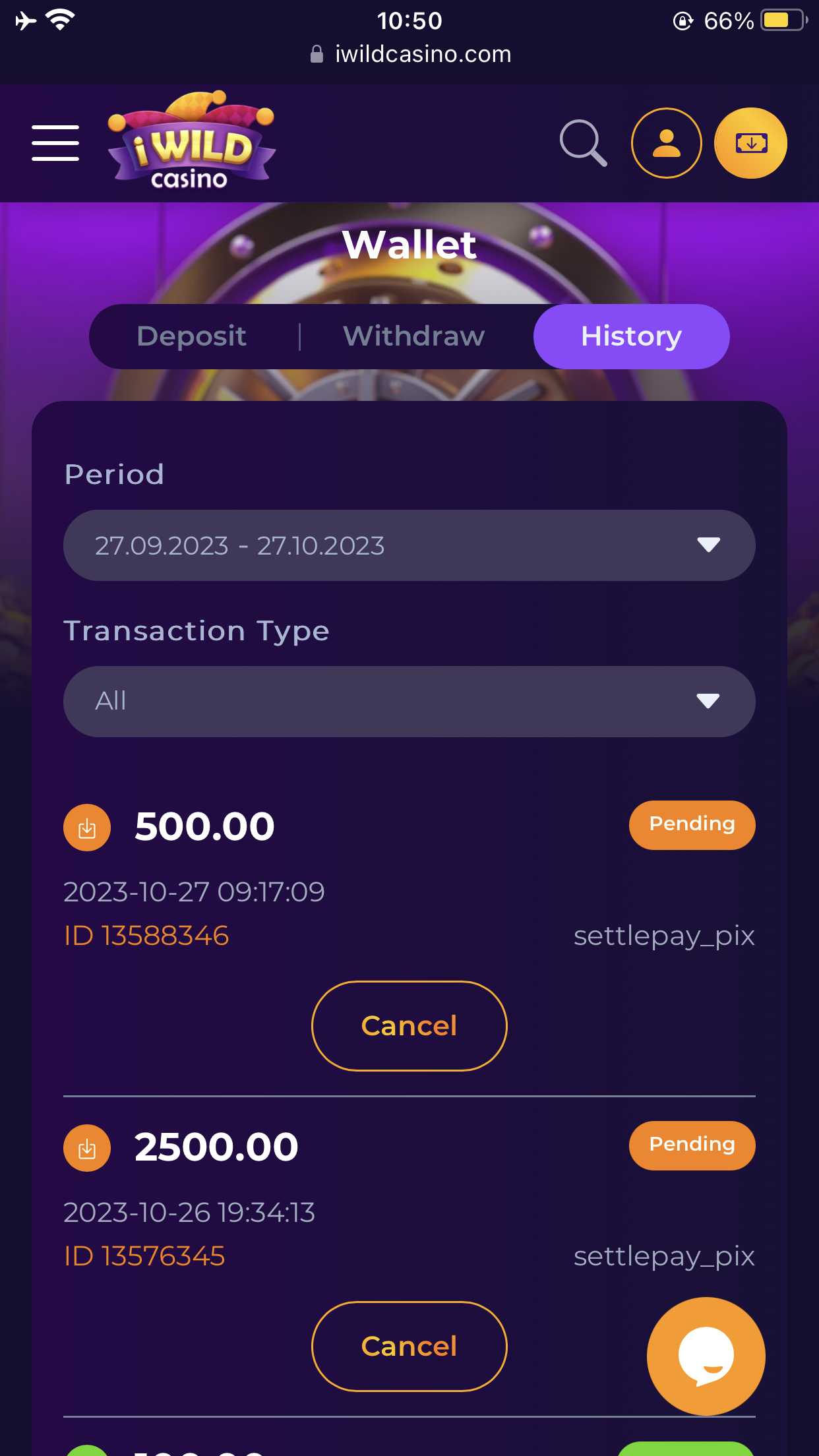Switch to the Deposit tab
This screenshot has width=819, height=1456.
coord(191,336)
